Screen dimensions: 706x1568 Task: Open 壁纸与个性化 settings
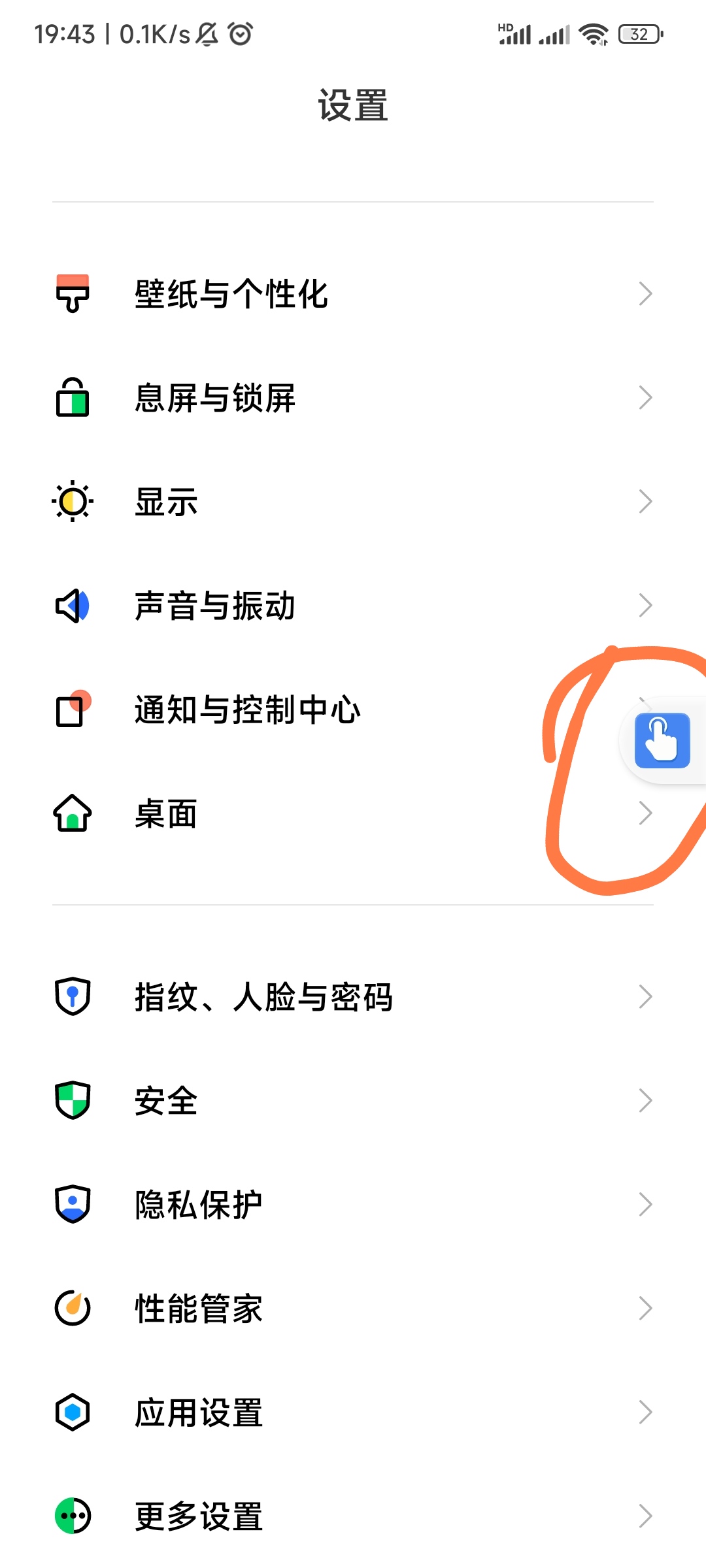(x=353, y=294)
